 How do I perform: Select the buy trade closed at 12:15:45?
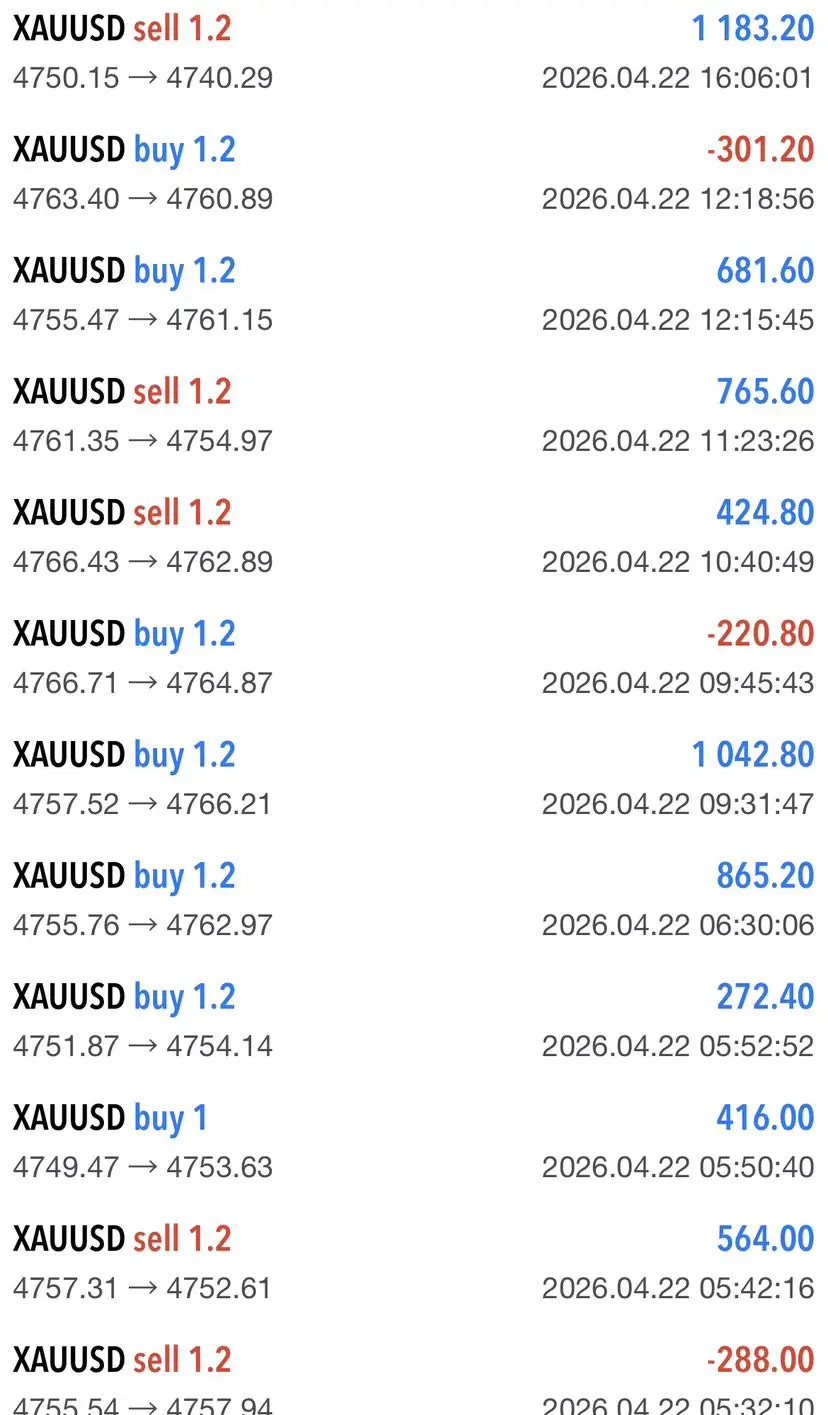[x=414, y=294]
